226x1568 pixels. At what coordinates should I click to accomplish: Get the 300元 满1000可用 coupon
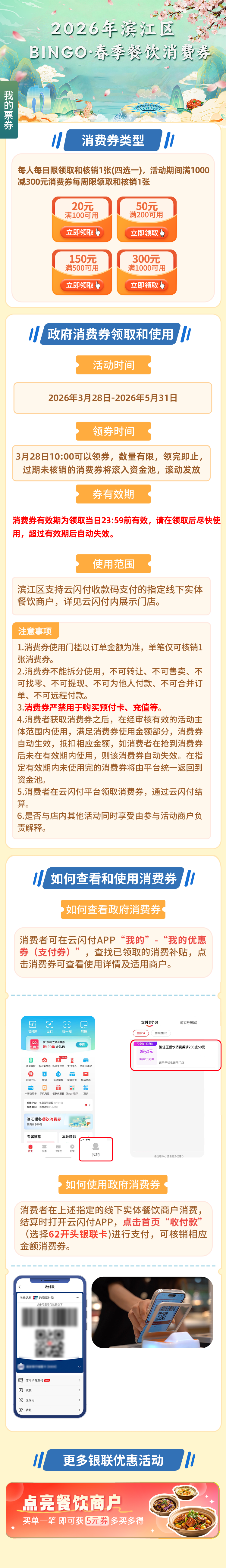146,285
